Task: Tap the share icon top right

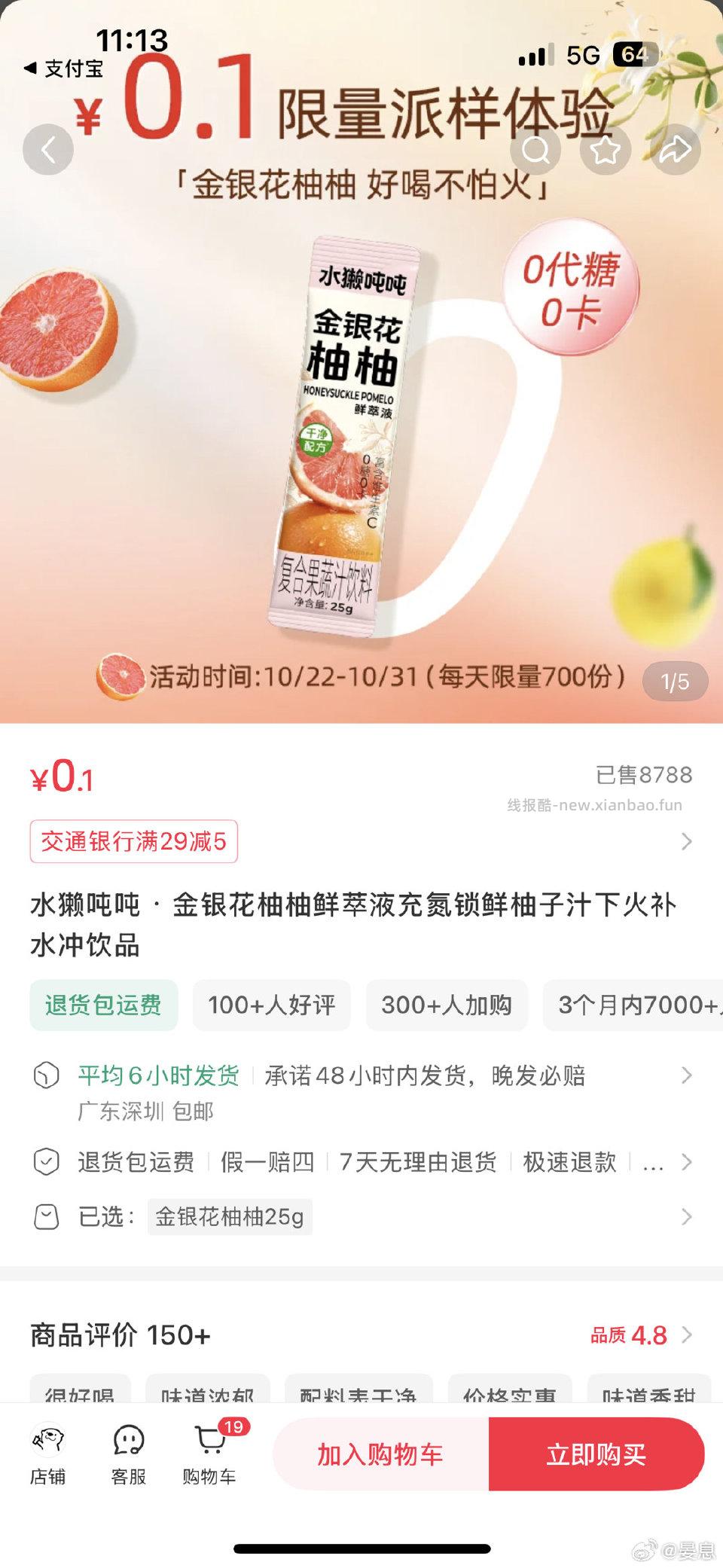Action: (x=677, y=150)
